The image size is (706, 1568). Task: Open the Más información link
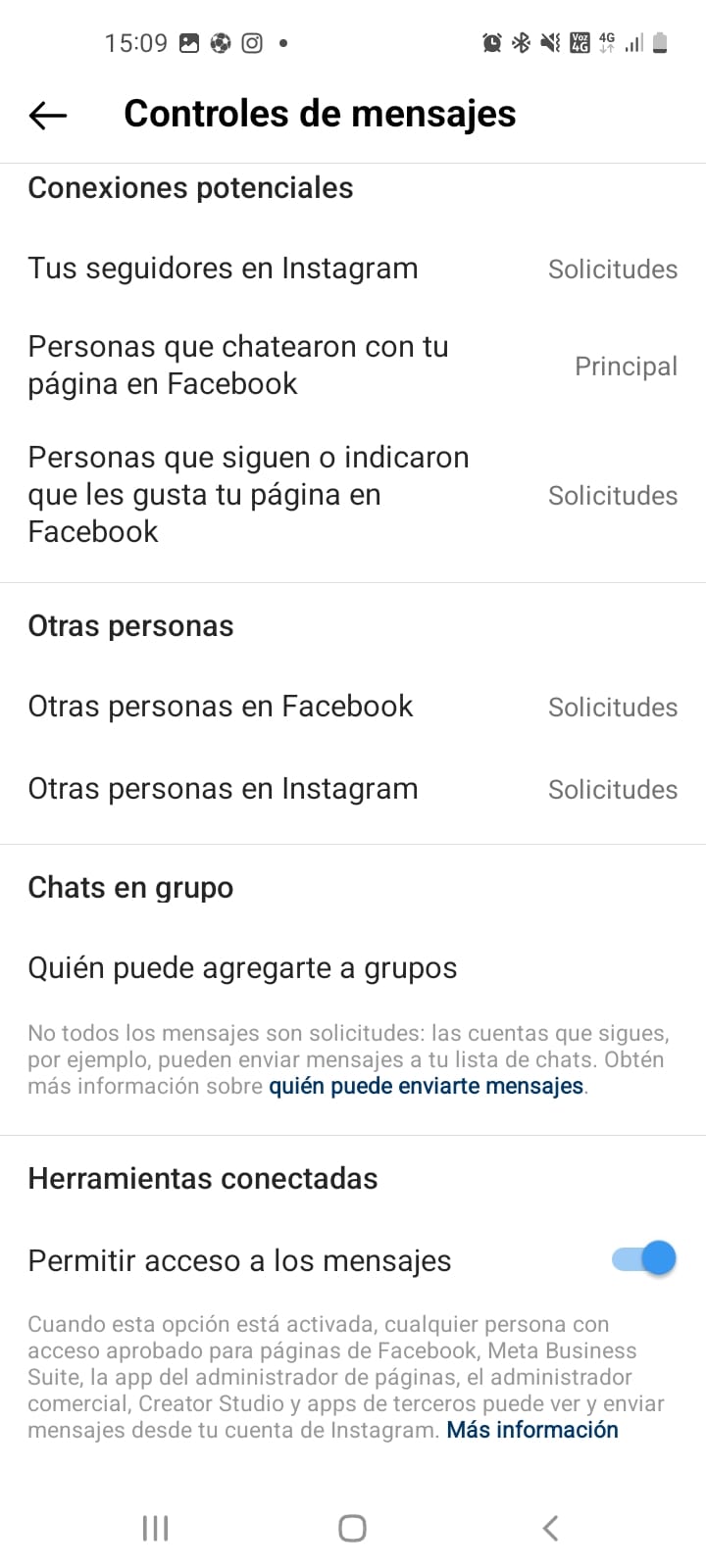(x=532, y=1430)
